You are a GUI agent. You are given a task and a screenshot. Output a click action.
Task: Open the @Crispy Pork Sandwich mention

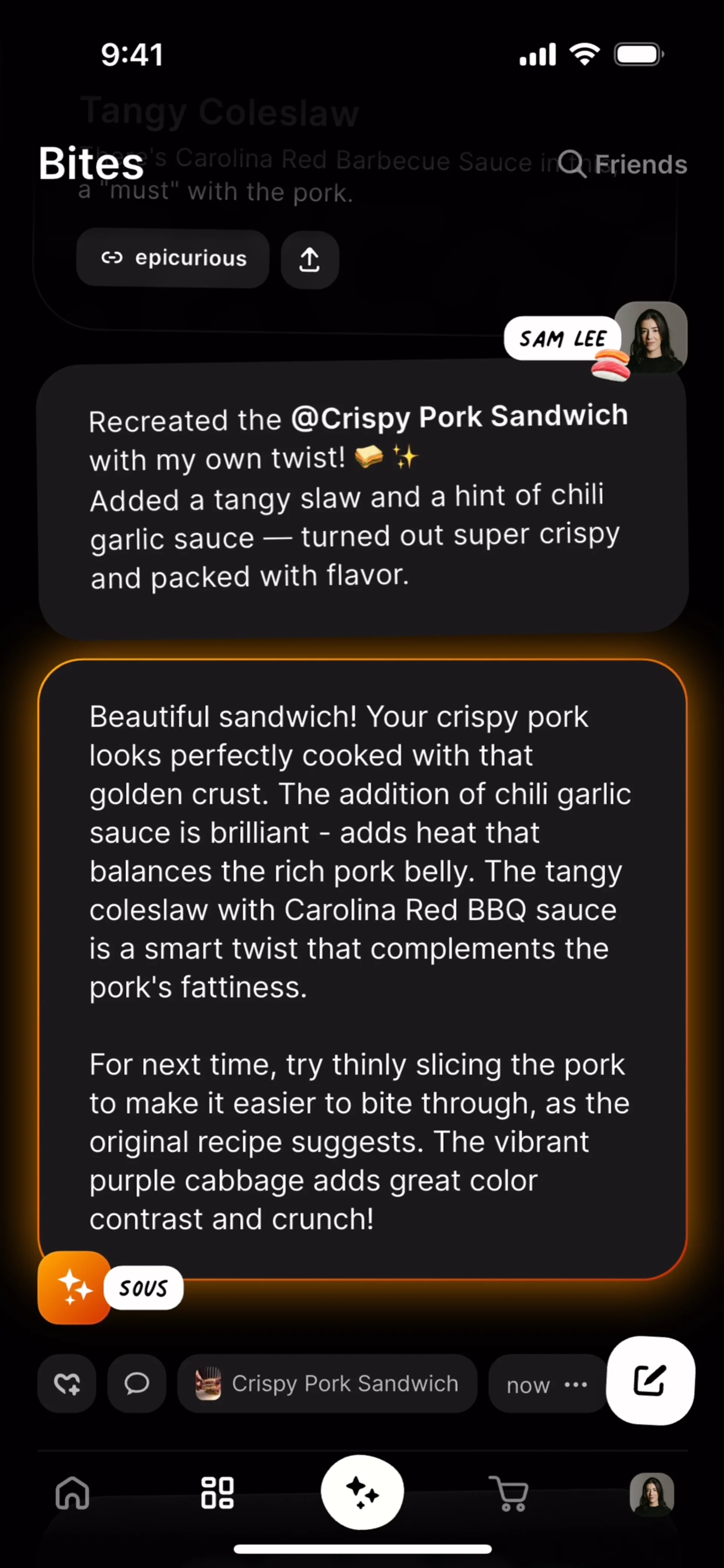[x=459, y=417]
